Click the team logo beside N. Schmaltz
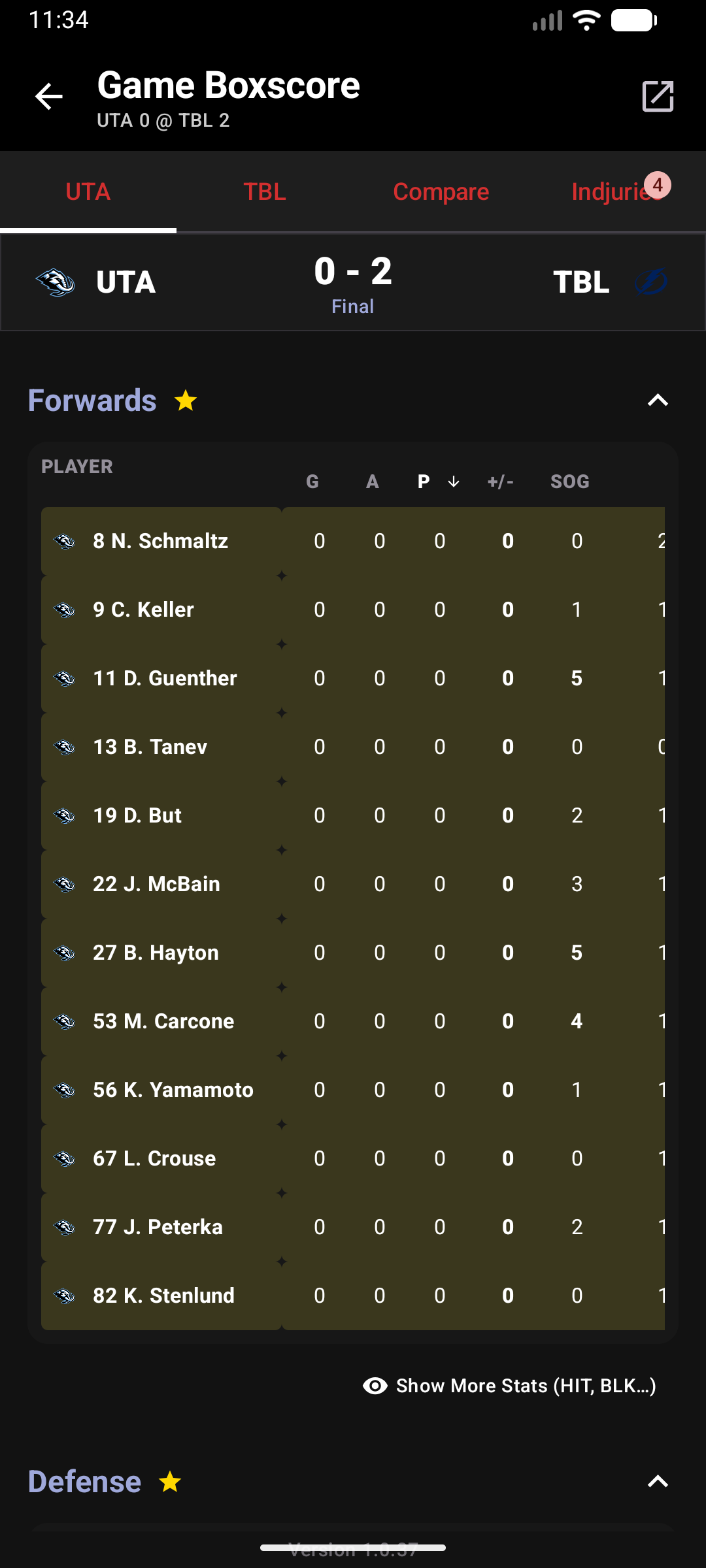The width and height of the screenshot is (706, 1568). tap(65, 540)
